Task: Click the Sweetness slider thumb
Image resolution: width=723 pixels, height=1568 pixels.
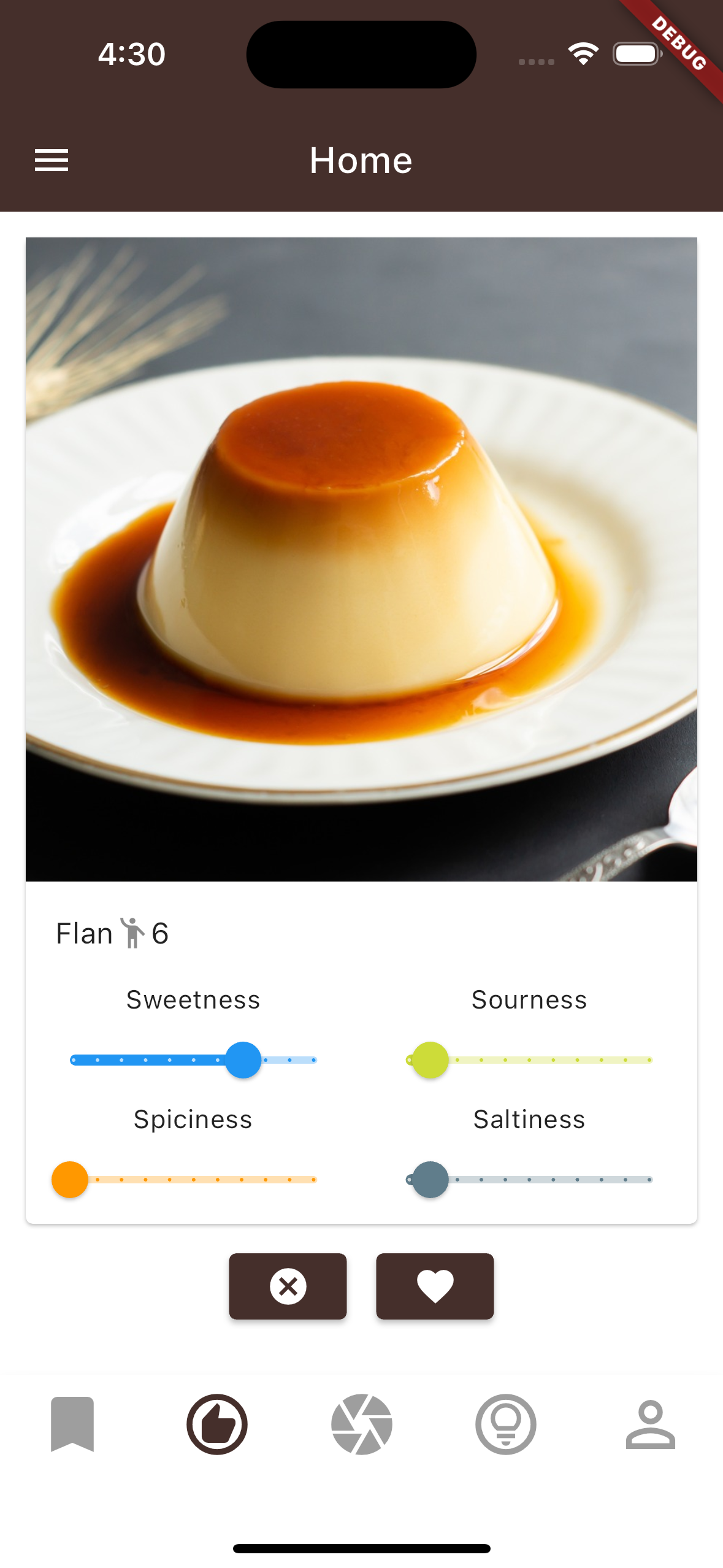Action: [243, 1059]
